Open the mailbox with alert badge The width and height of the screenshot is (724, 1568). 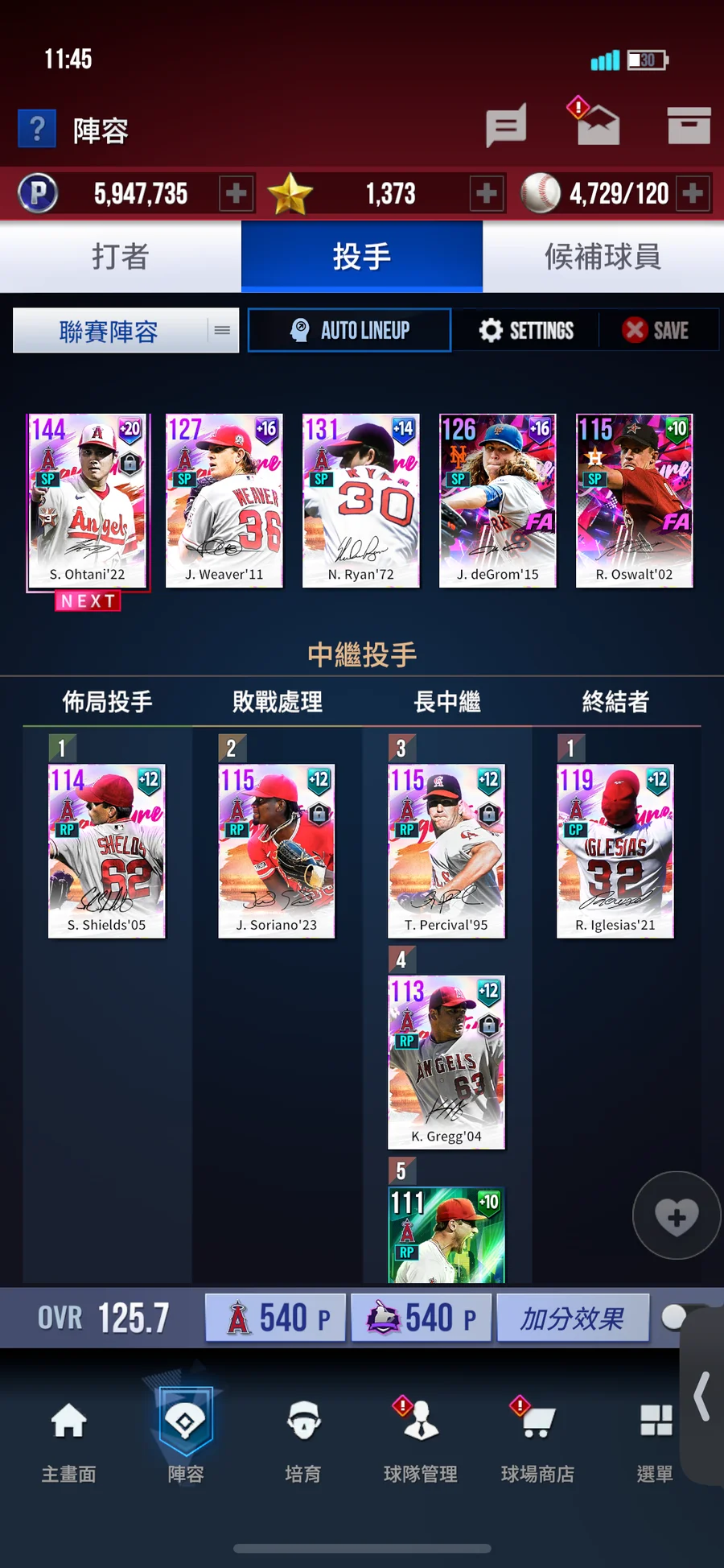click(x=597, y=122)
